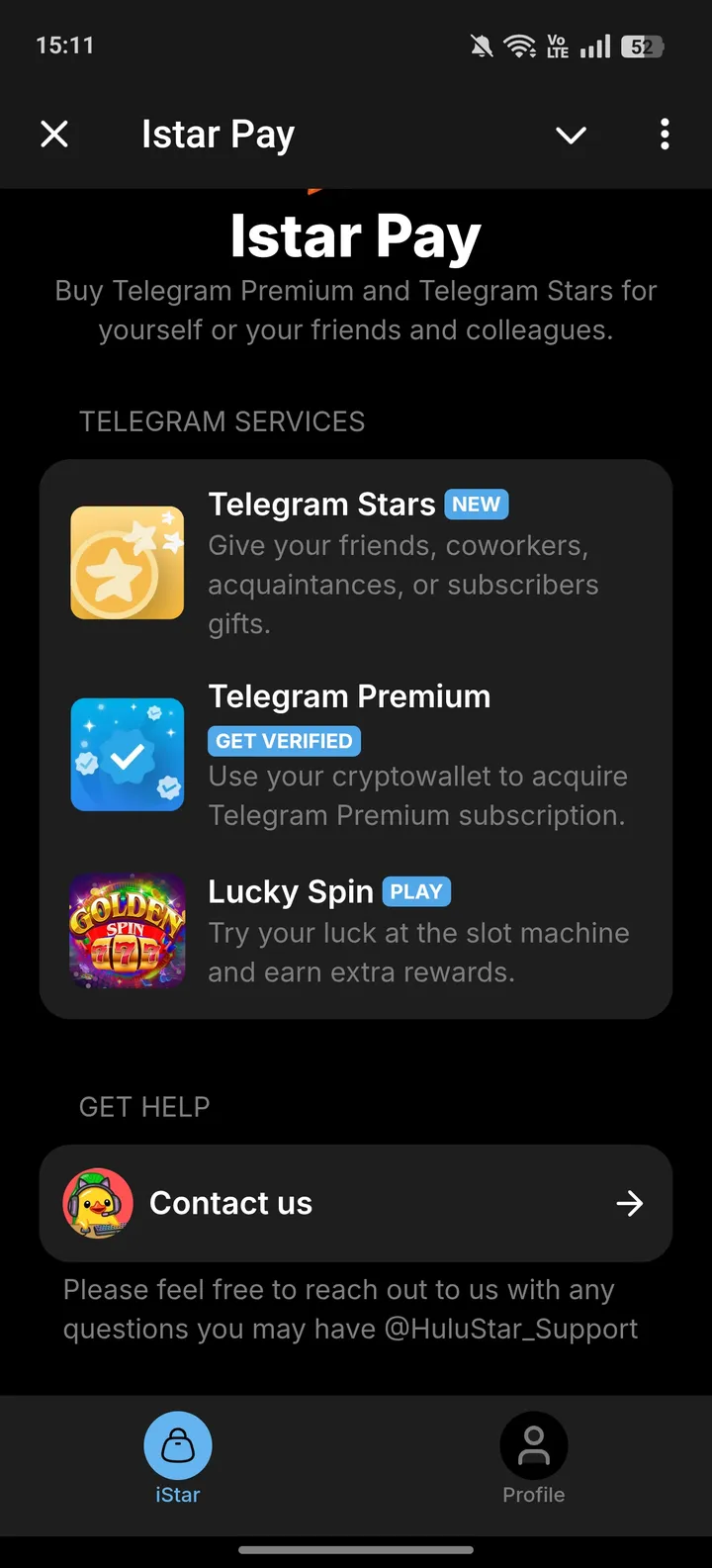Open the bot menu via downward chevron
Screen dimensions: 712x1568
tap(571, 136)
